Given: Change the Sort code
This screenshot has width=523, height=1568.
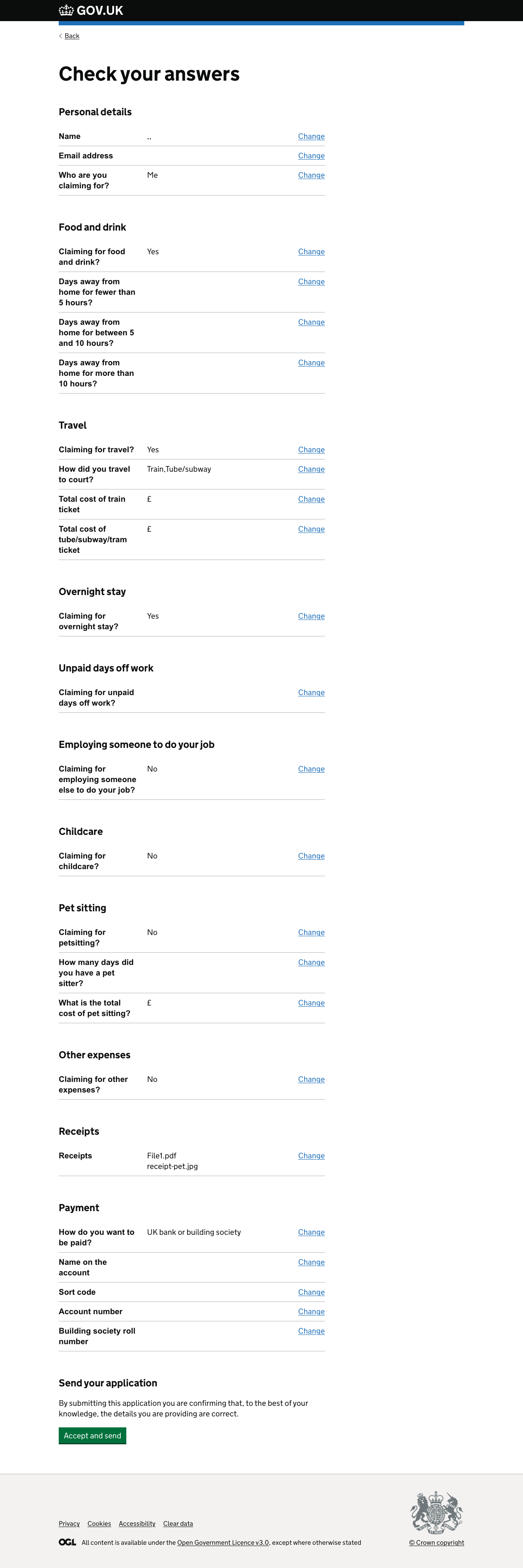Looking at the screenshot, I should [x=311, y=1292].
